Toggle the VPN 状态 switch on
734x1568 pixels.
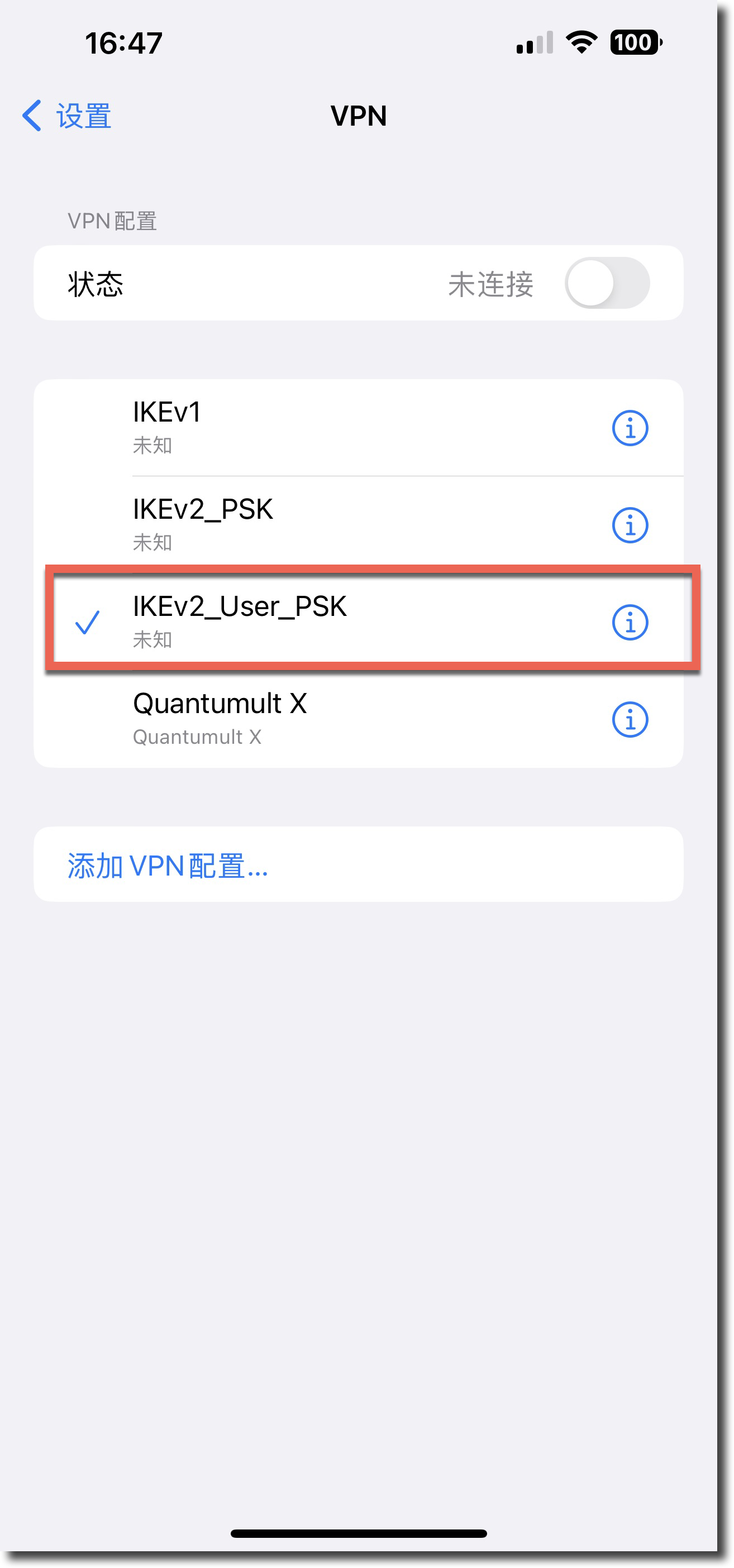point(607,283)
